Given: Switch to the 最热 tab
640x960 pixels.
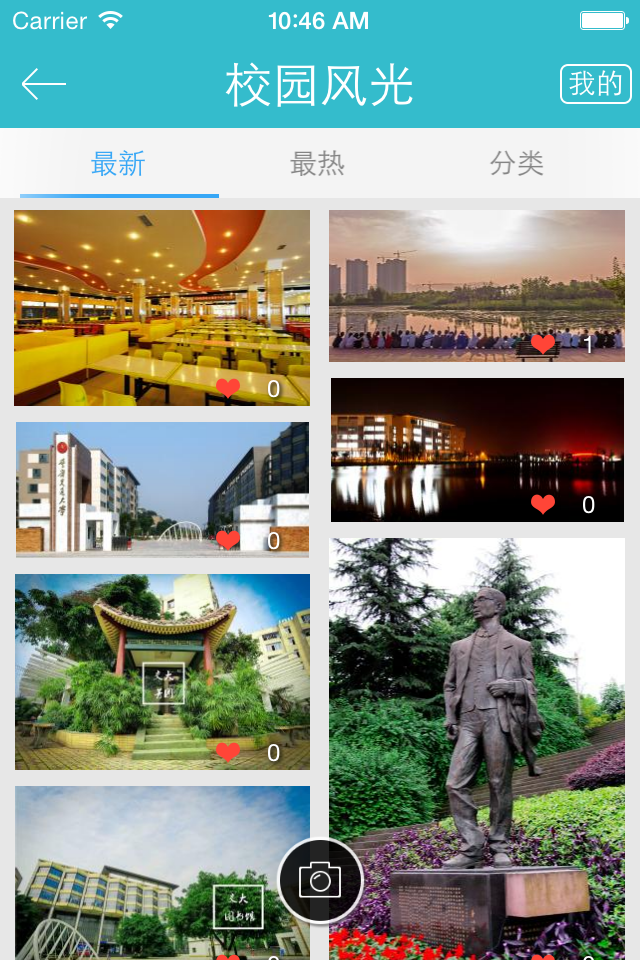Looking at the screenshot, I should pos(317,164).
